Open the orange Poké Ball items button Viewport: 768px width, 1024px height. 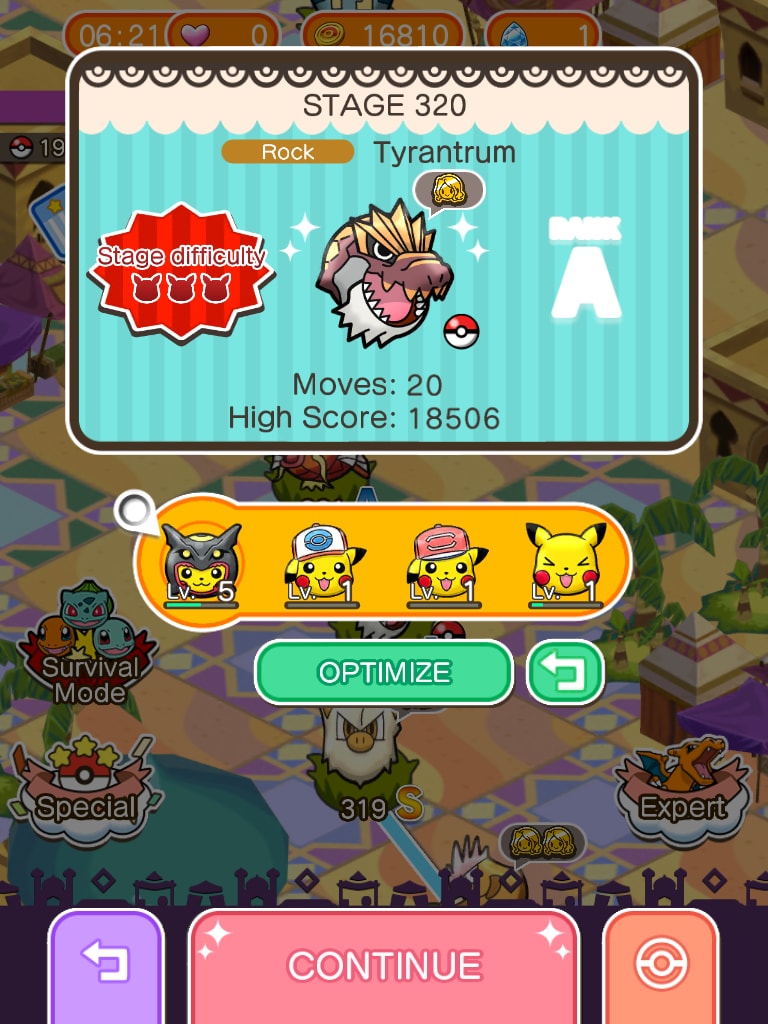[660, 965]
